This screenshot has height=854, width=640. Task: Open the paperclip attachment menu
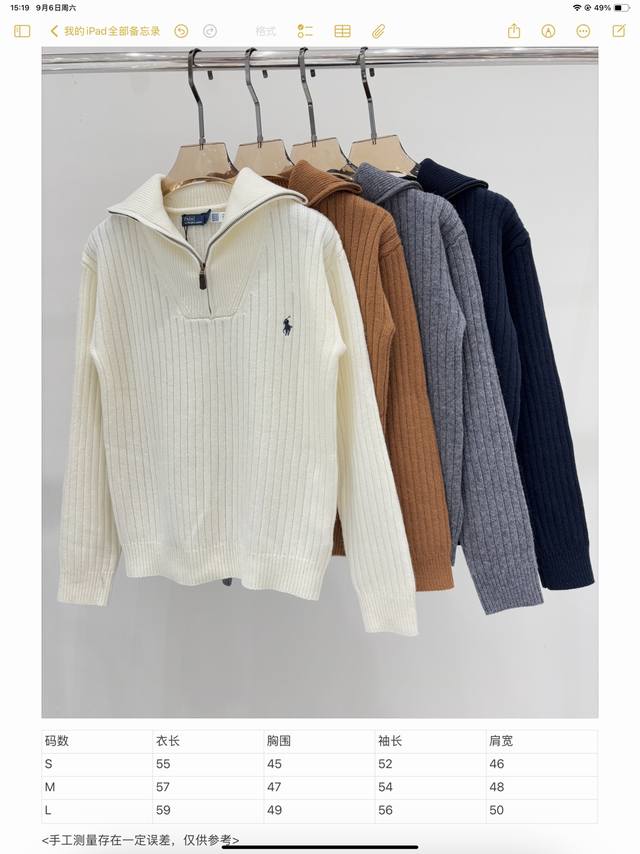click(378, 31)
